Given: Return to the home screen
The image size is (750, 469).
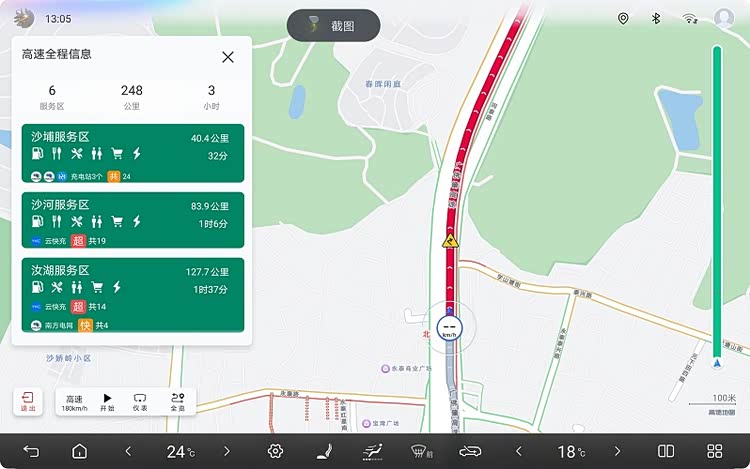Looking at the screenshot, I should [79, 451].
